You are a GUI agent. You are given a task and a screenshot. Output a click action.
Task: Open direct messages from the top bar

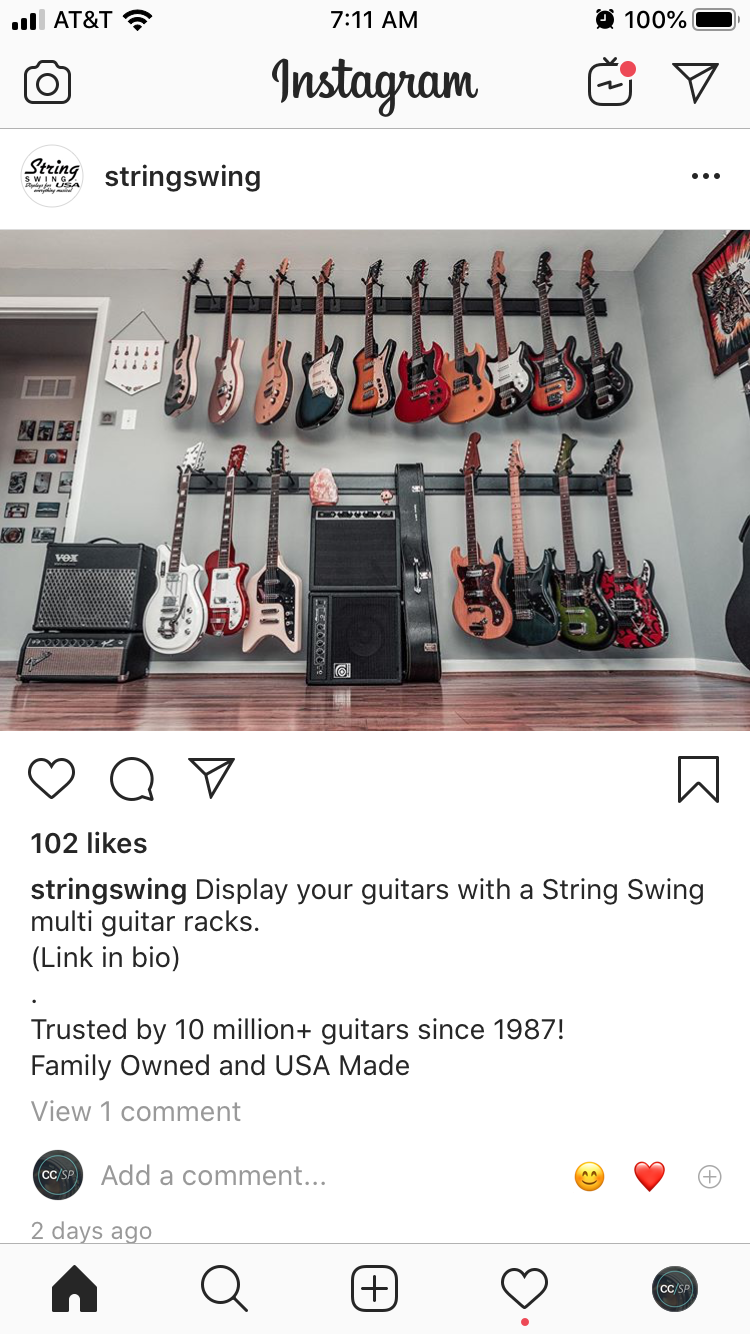point(695,83)
